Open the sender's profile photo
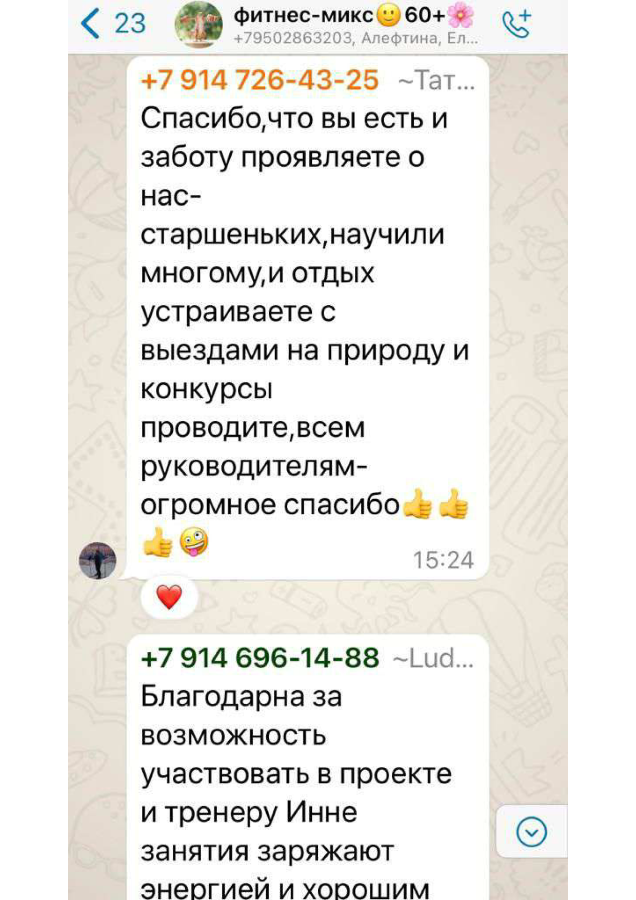Image resolution: width=636 pixels, height=900 pixels. [98, 560]
